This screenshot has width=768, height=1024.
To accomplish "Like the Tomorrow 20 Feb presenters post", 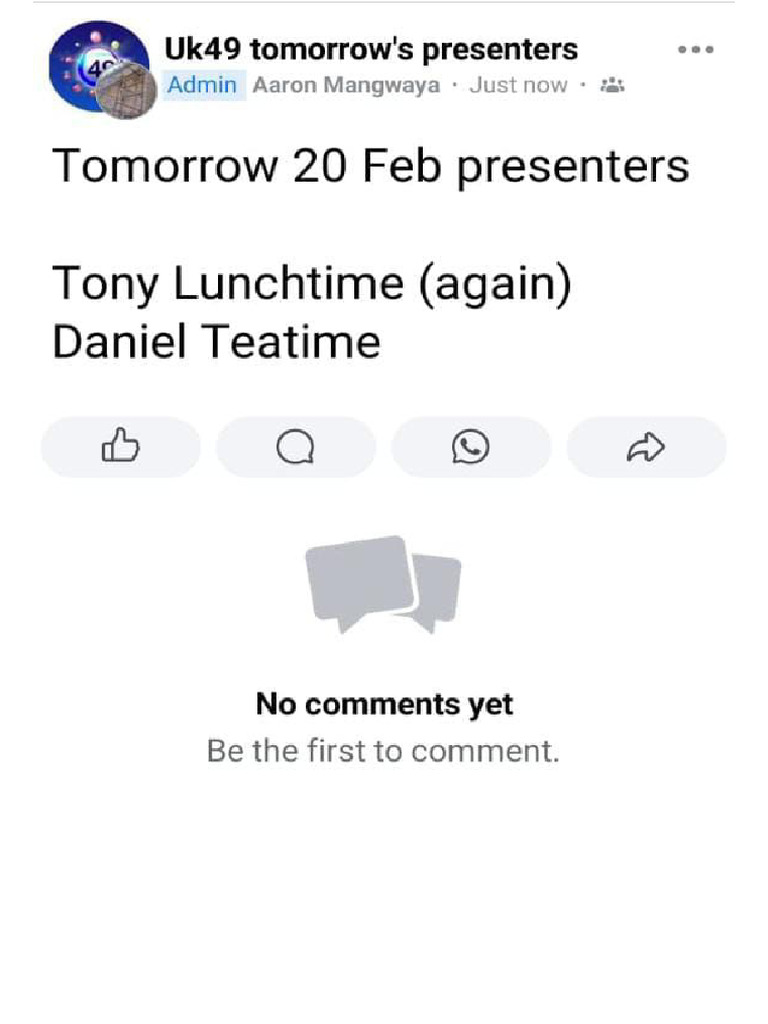I will click(120, 447).
